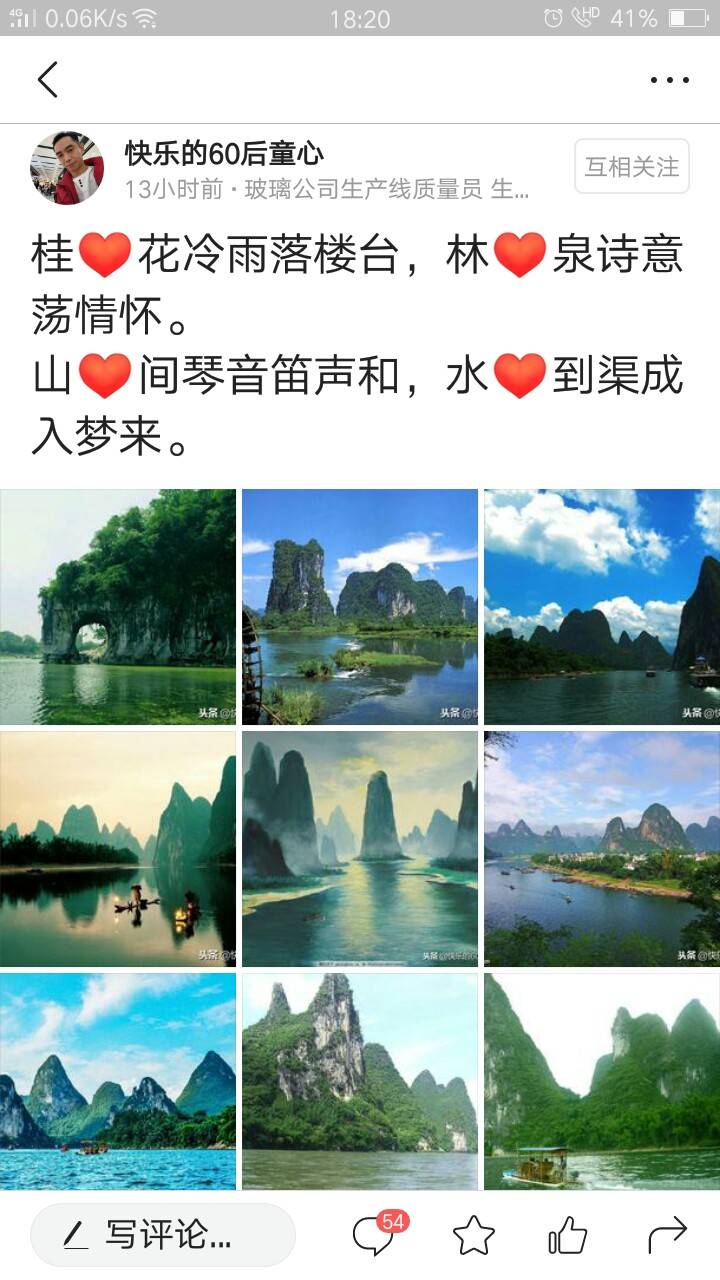Tap the 写评论 comment box

point(163,1235)
